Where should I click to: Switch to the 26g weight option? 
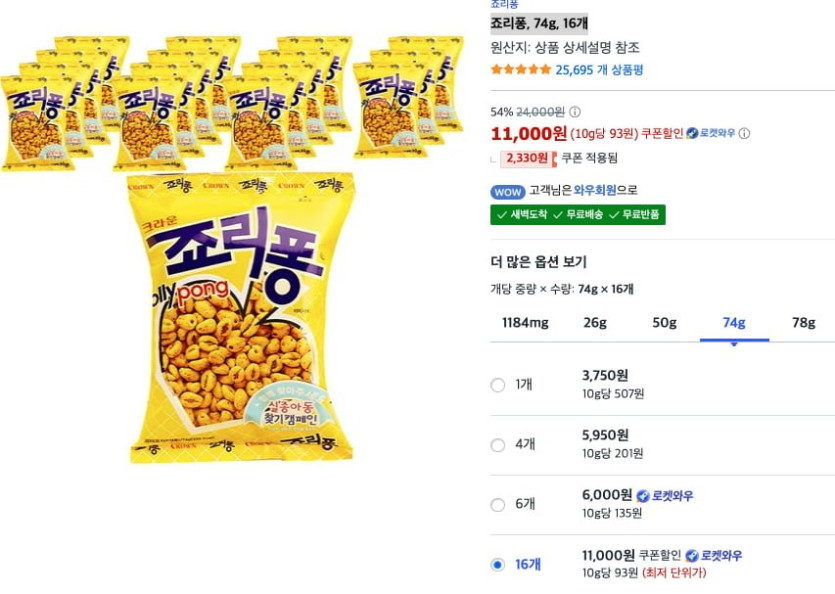(595, 322)
